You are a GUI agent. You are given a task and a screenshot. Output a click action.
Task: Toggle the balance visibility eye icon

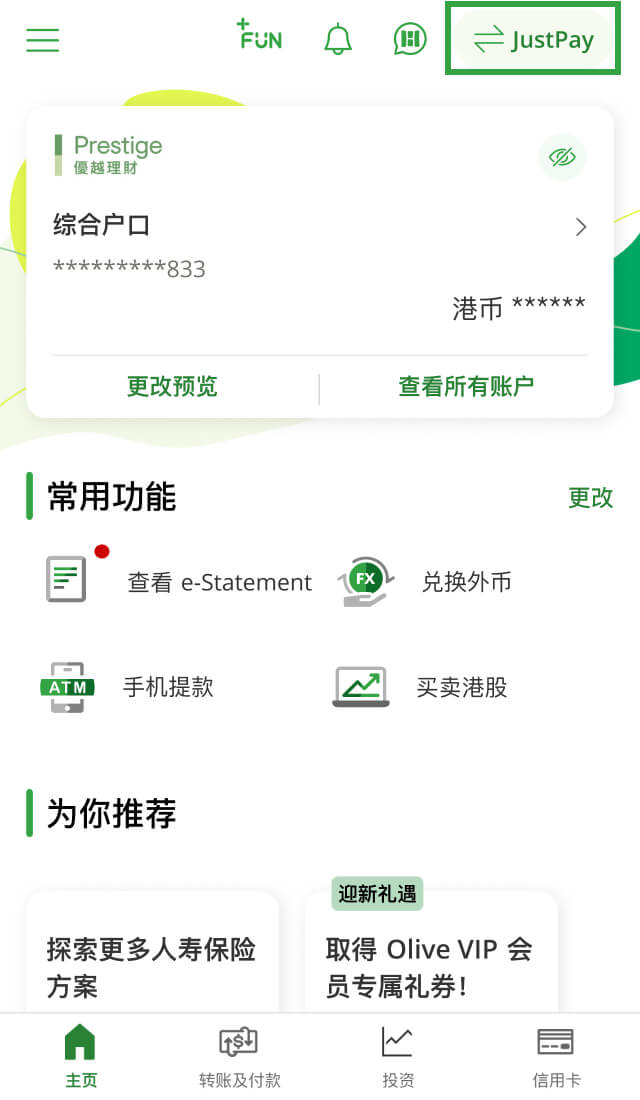[x=562, y=157]
